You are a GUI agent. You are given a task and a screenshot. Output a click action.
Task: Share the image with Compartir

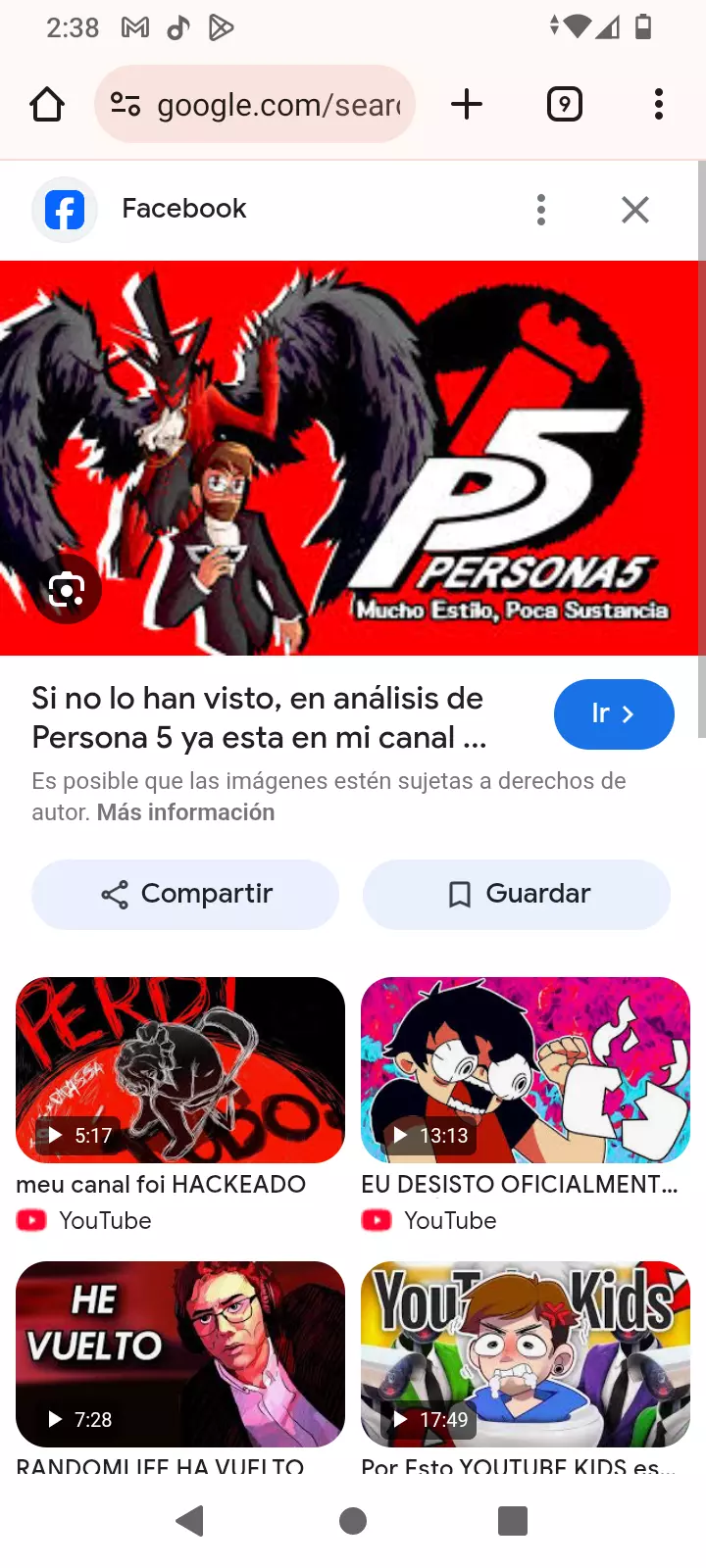185,894
